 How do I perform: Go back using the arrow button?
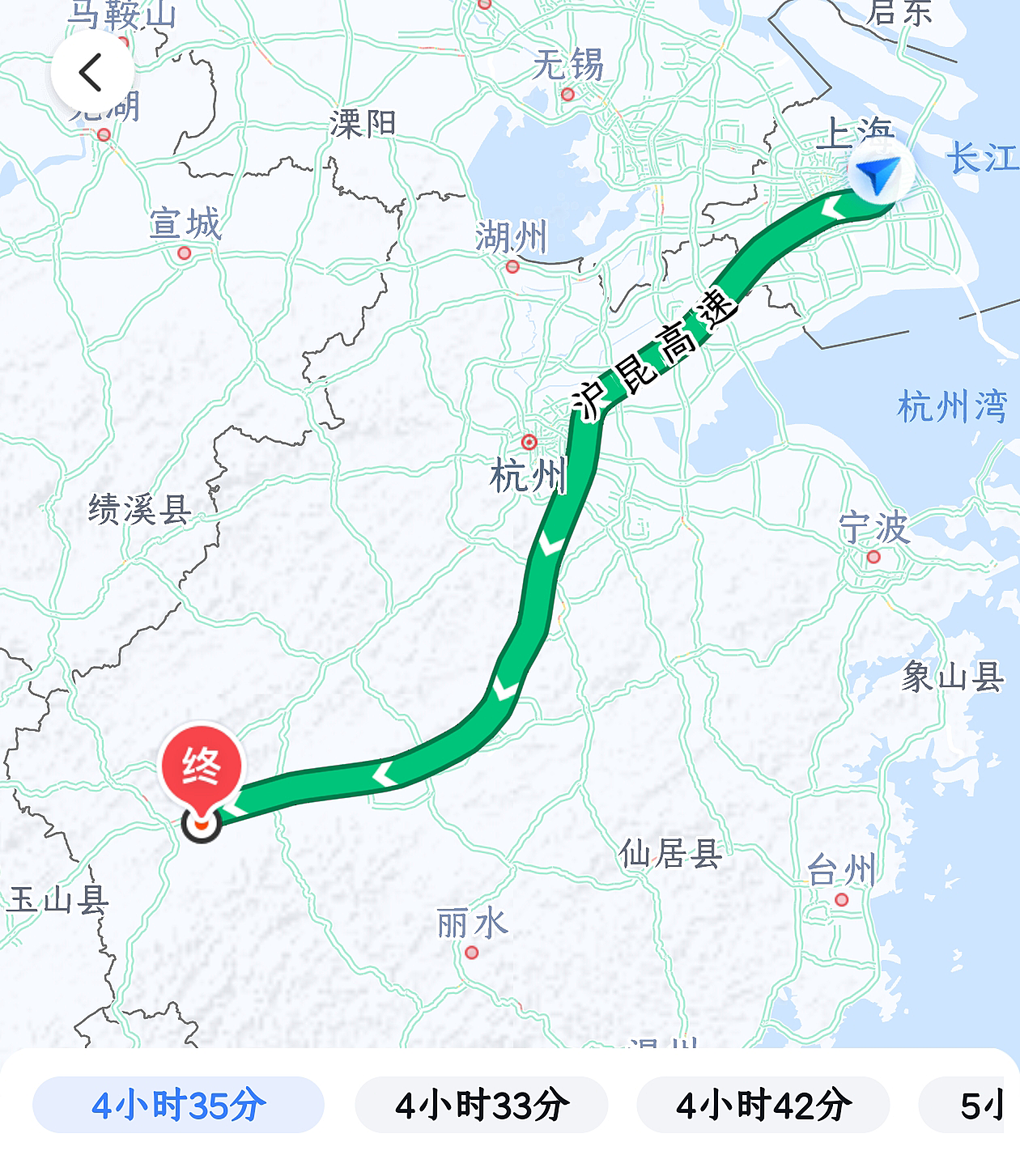91,73
